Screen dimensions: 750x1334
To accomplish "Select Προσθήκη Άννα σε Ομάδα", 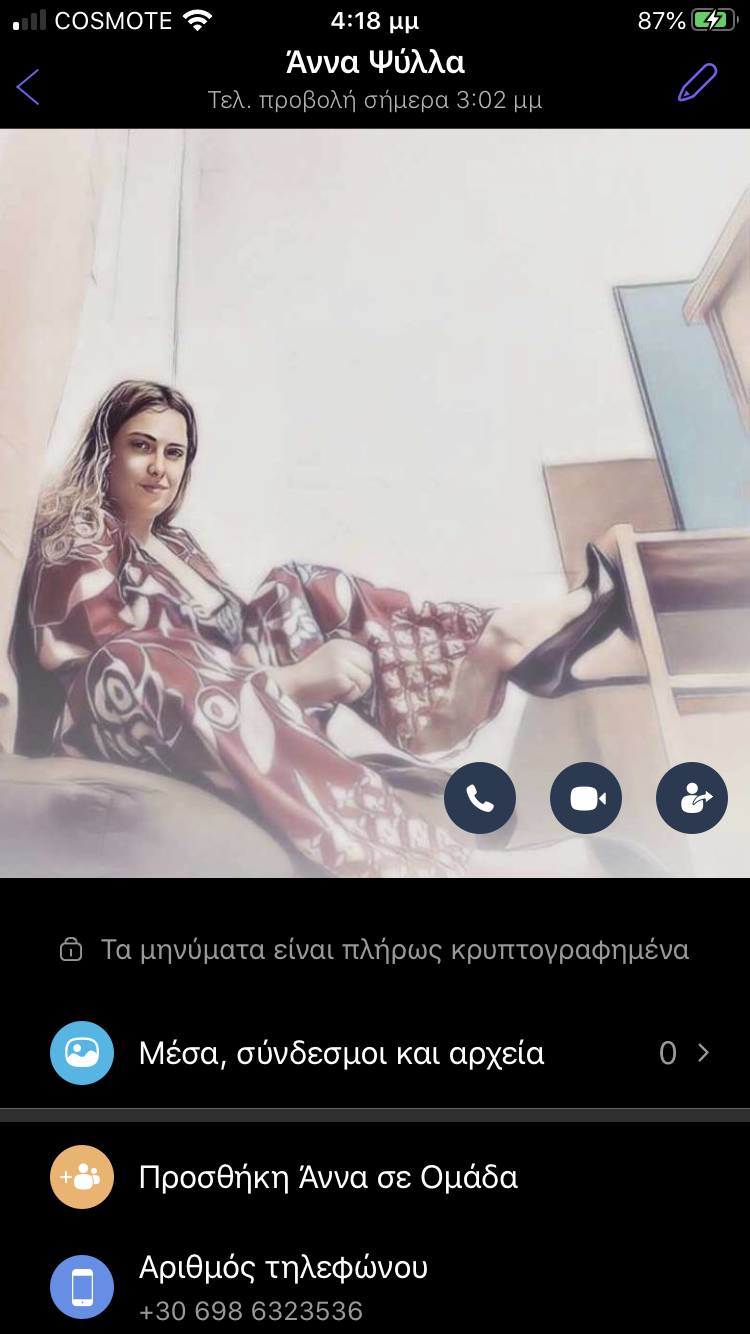I will (328, 1177).
